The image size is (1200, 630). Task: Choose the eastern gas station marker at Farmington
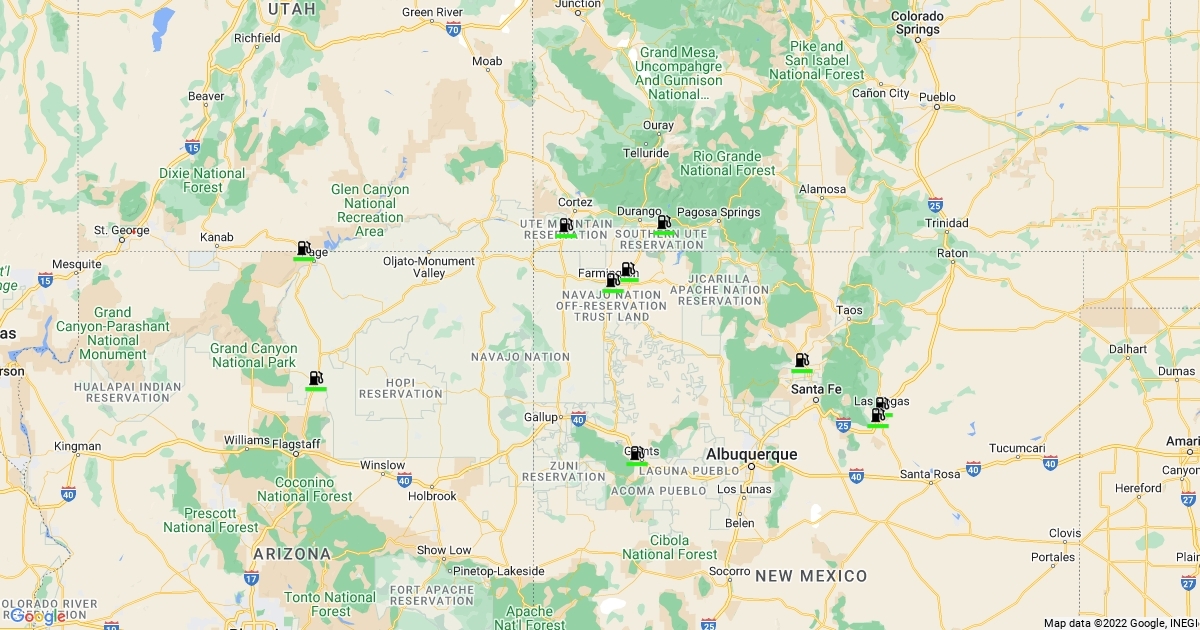point(628,270)
